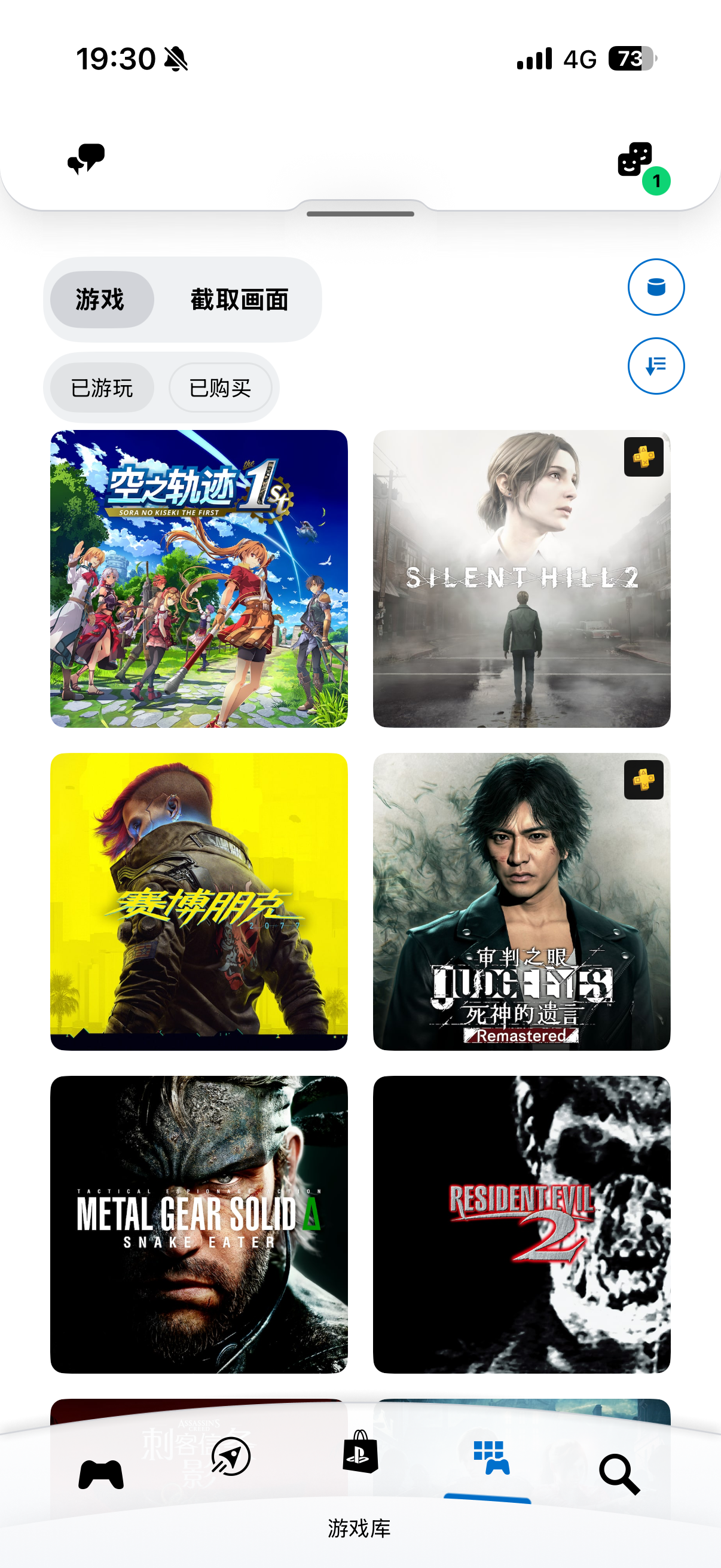Screen dimensions: 721x1568
Task: Open the 赛博朋克 2077 game tile
Action: (x=199, y=901)
